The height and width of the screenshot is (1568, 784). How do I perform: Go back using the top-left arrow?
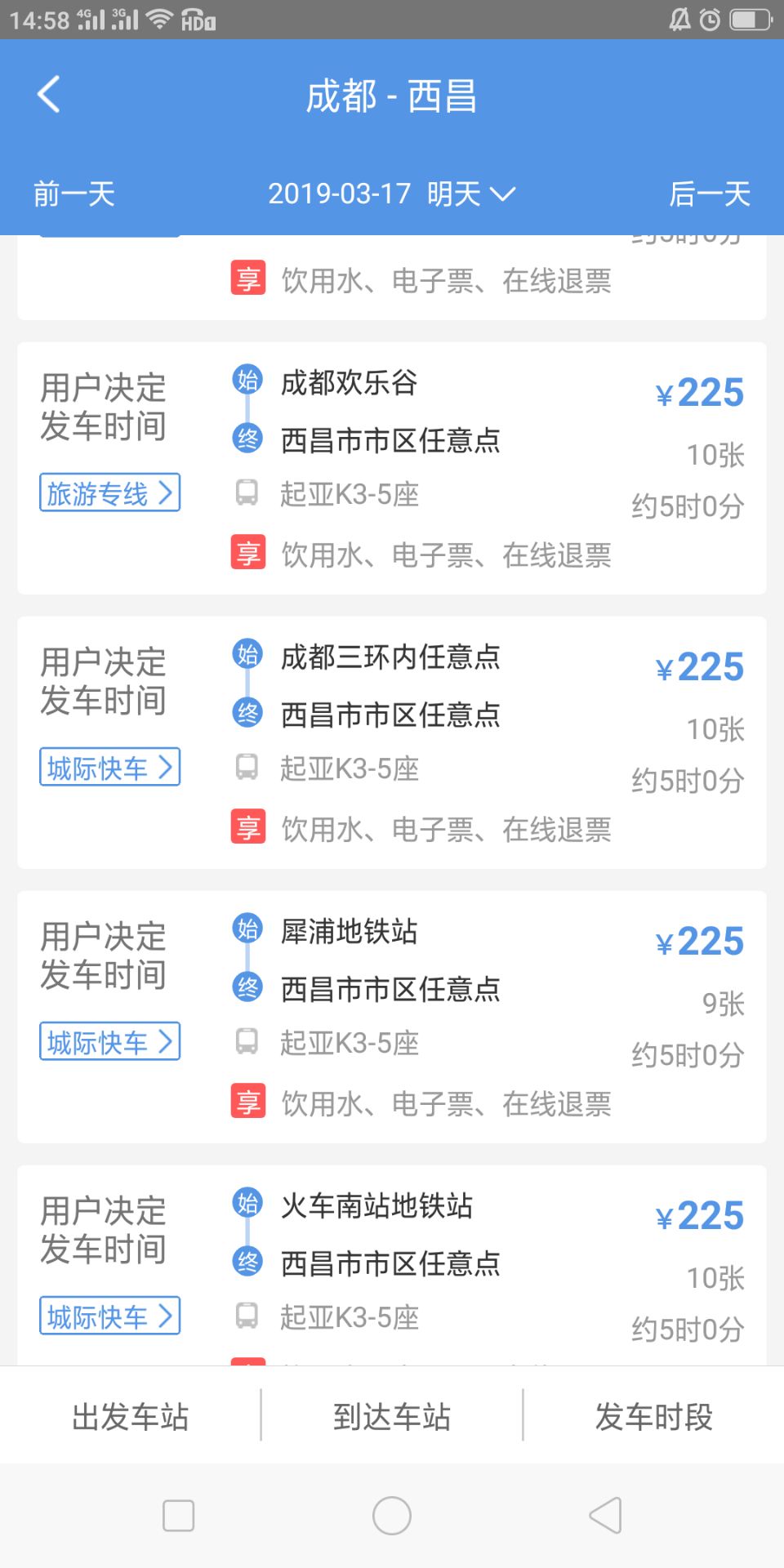click(x=49, y=95)
